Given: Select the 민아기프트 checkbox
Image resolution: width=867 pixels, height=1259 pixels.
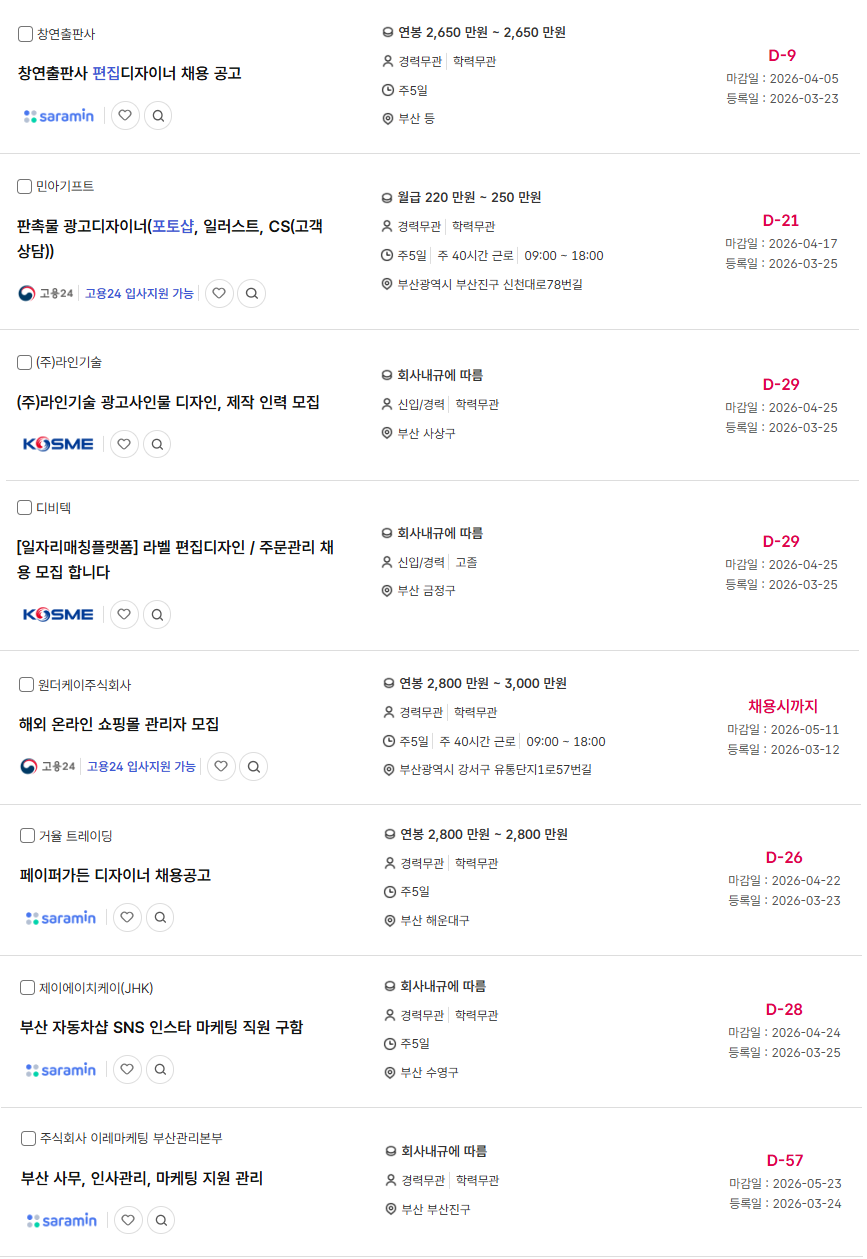Looking at the screenshot, I should 25,187.
